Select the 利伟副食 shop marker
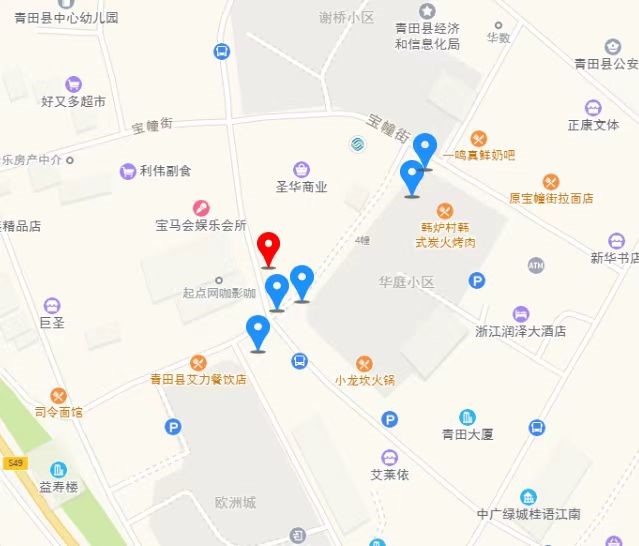Viewport: 639px width, 546px height. [127, 171]
